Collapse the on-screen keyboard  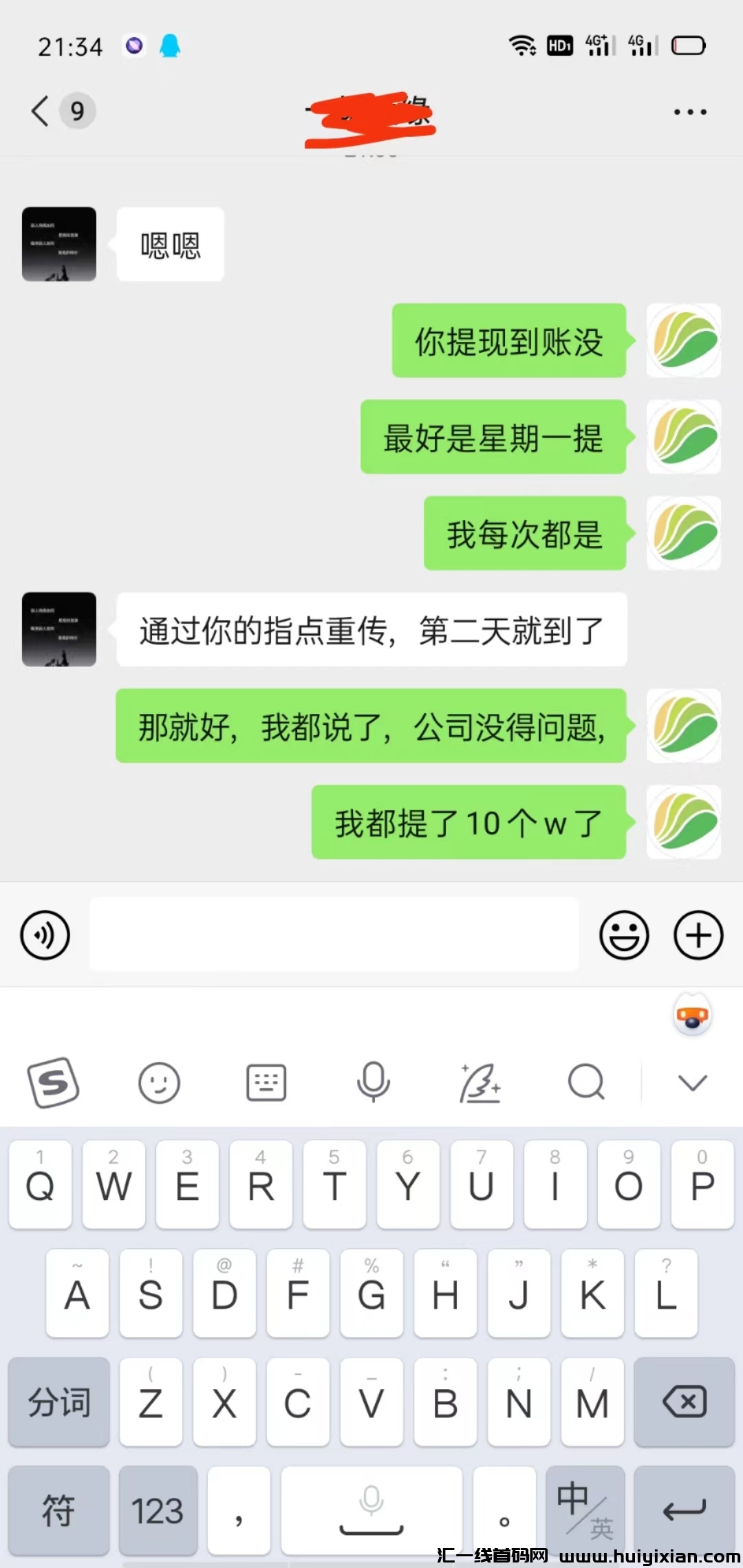692,1083
